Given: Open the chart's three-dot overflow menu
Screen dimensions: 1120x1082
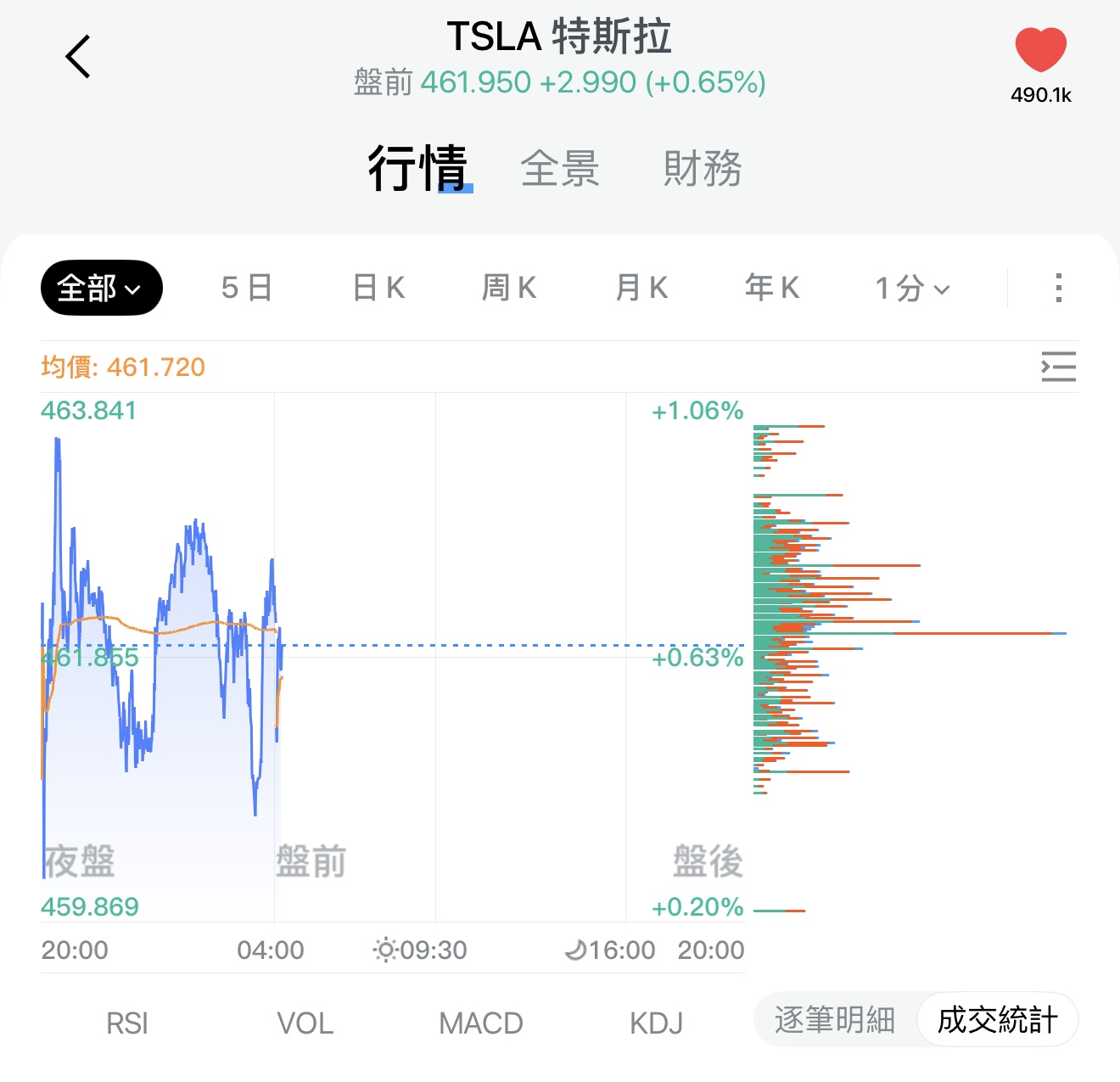Looking at the screenshot, I should pyautogui.click(x=1058, y=288).
